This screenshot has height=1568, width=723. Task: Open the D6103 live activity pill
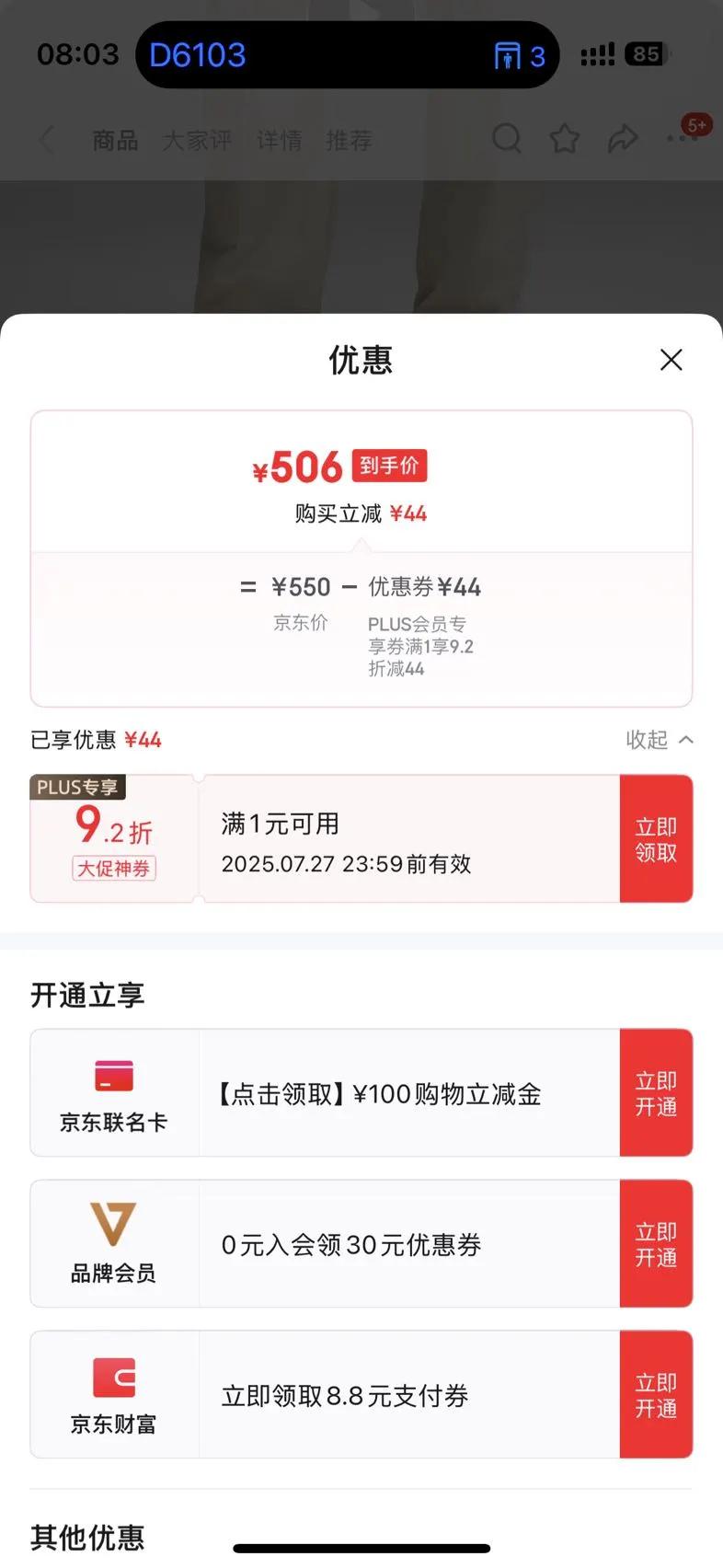pos(347,55)
